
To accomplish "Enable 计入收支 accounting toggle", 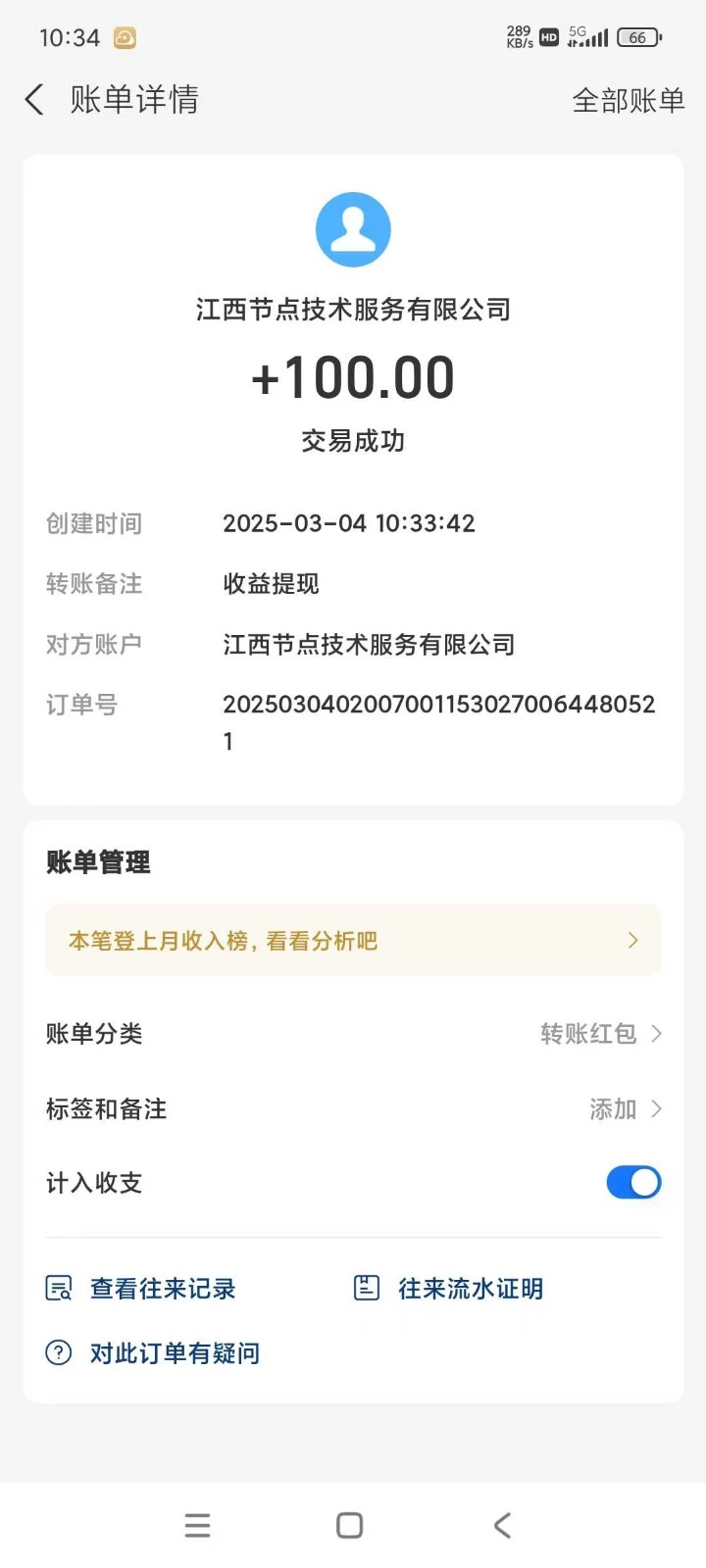I will [x=633, y=1182].
